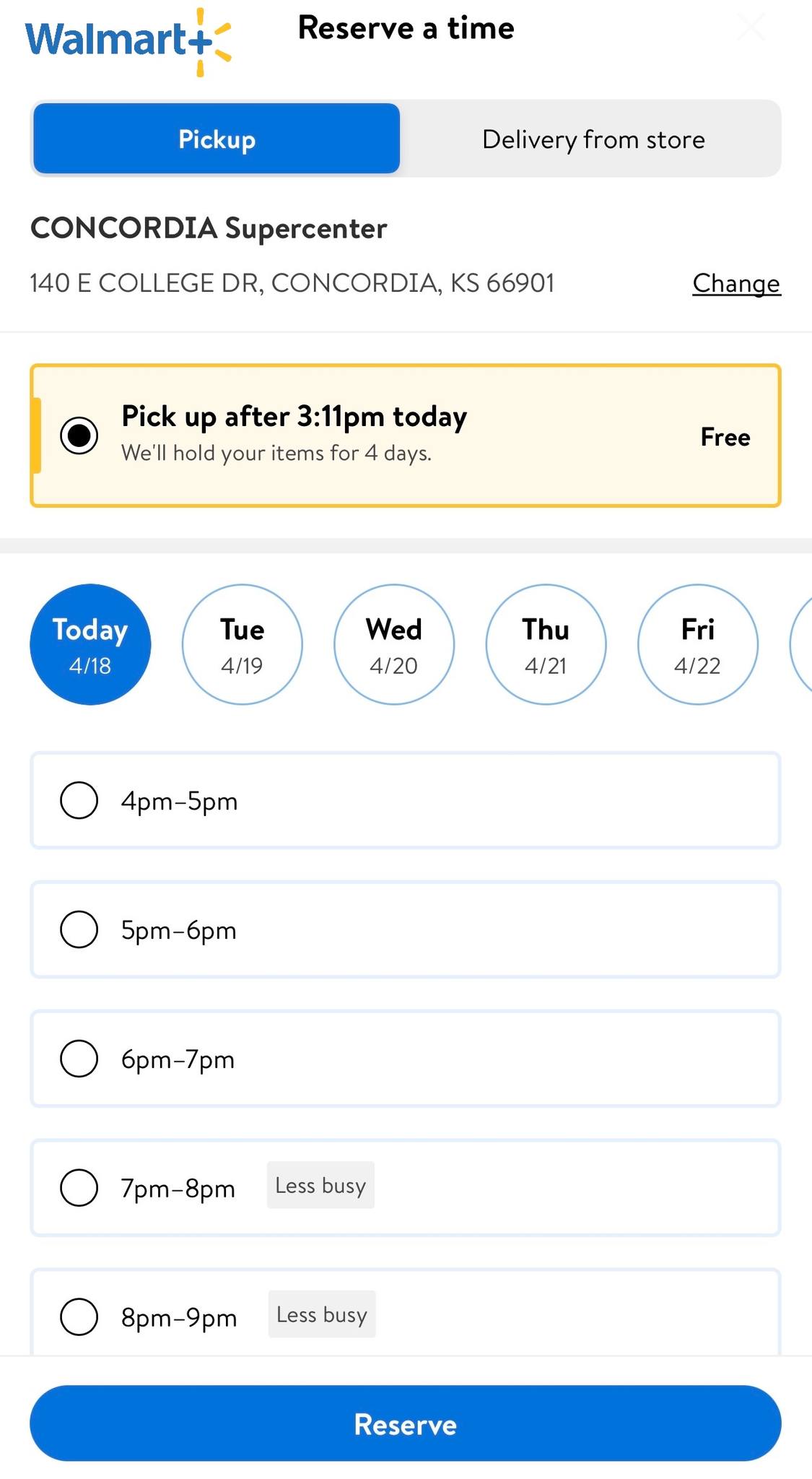Select the Today 4/18 date

(90, 644)
